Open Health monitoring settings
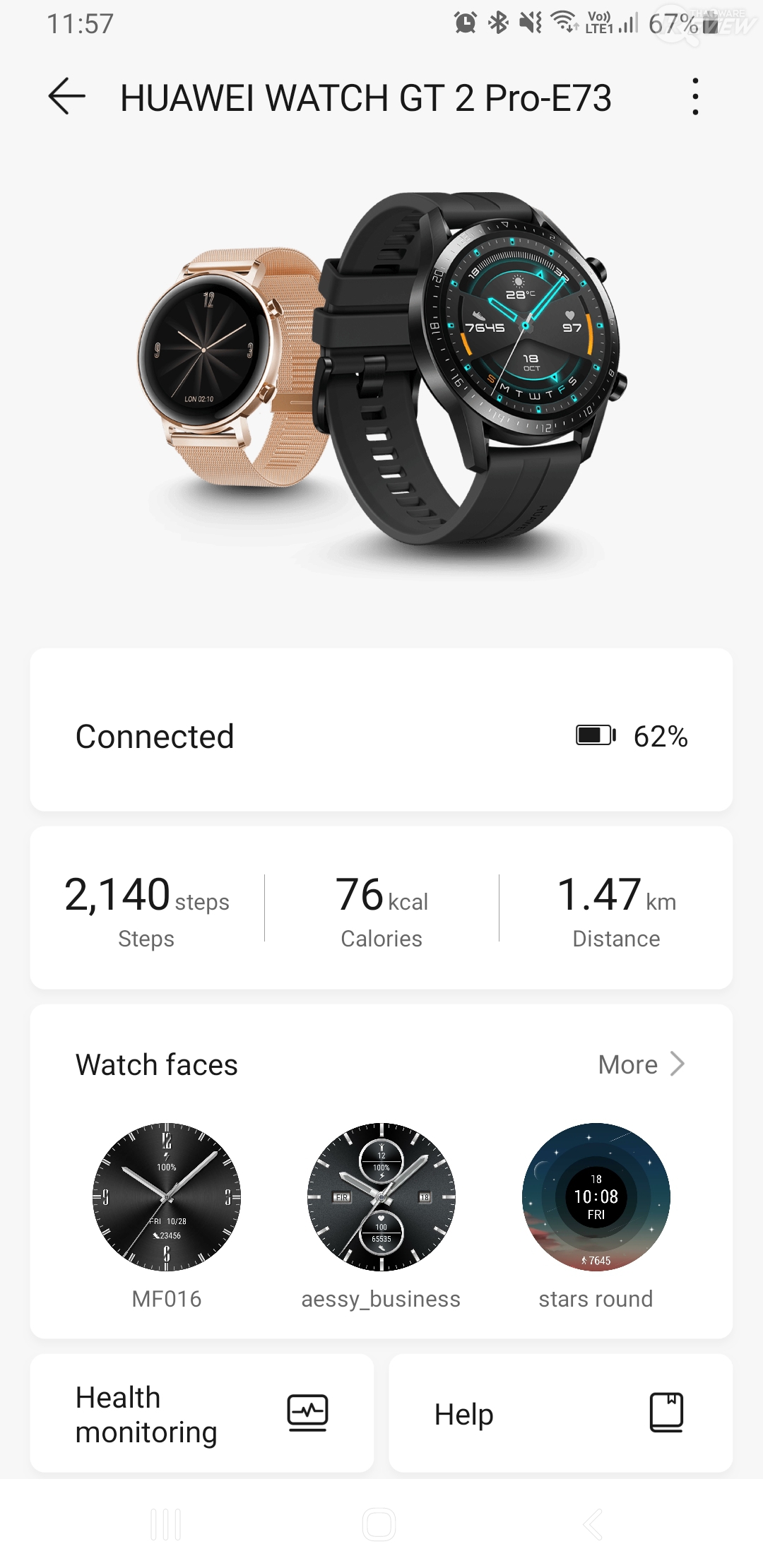Viewport: 763px width, 1568px height. 201,1414
